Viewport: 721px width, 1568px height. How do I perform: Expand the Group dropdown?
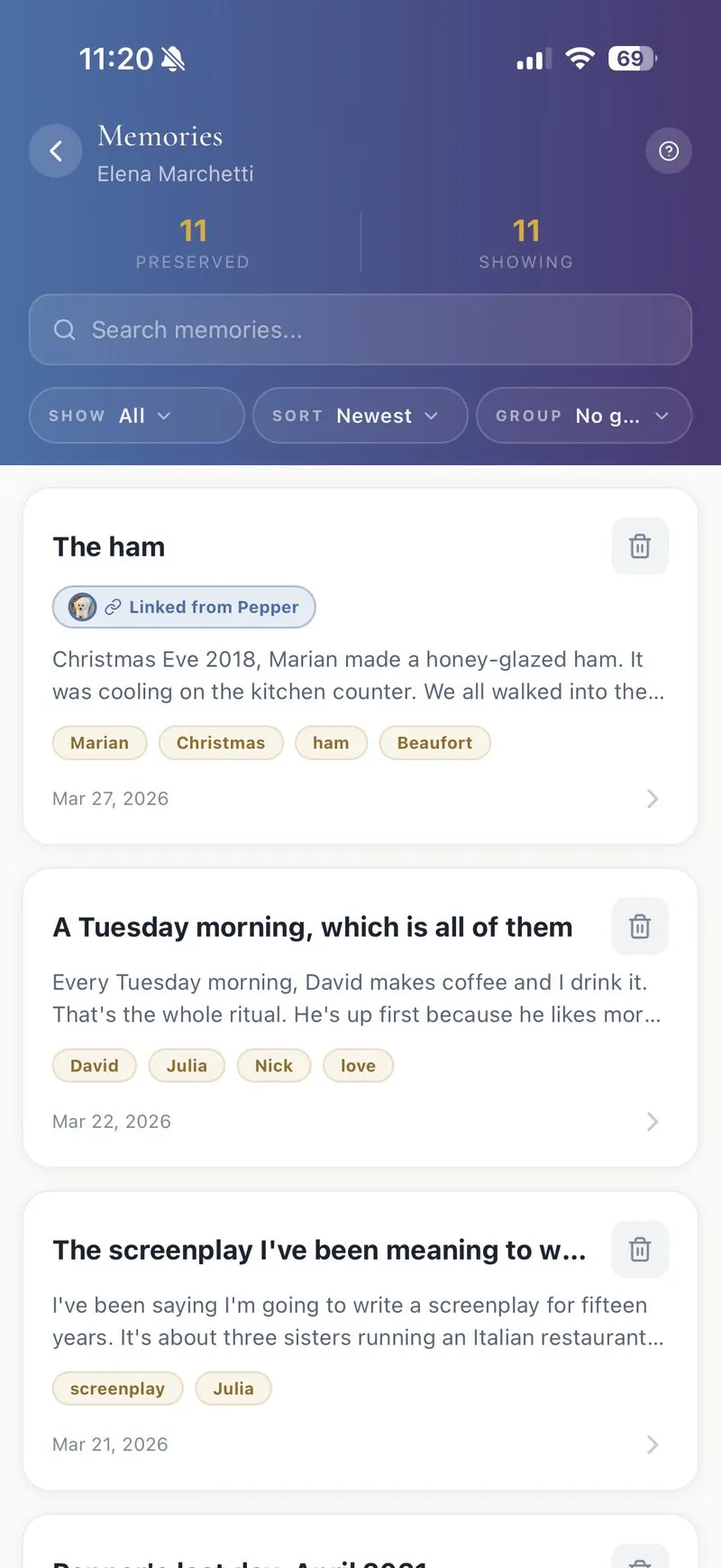(x=584, y=416)
